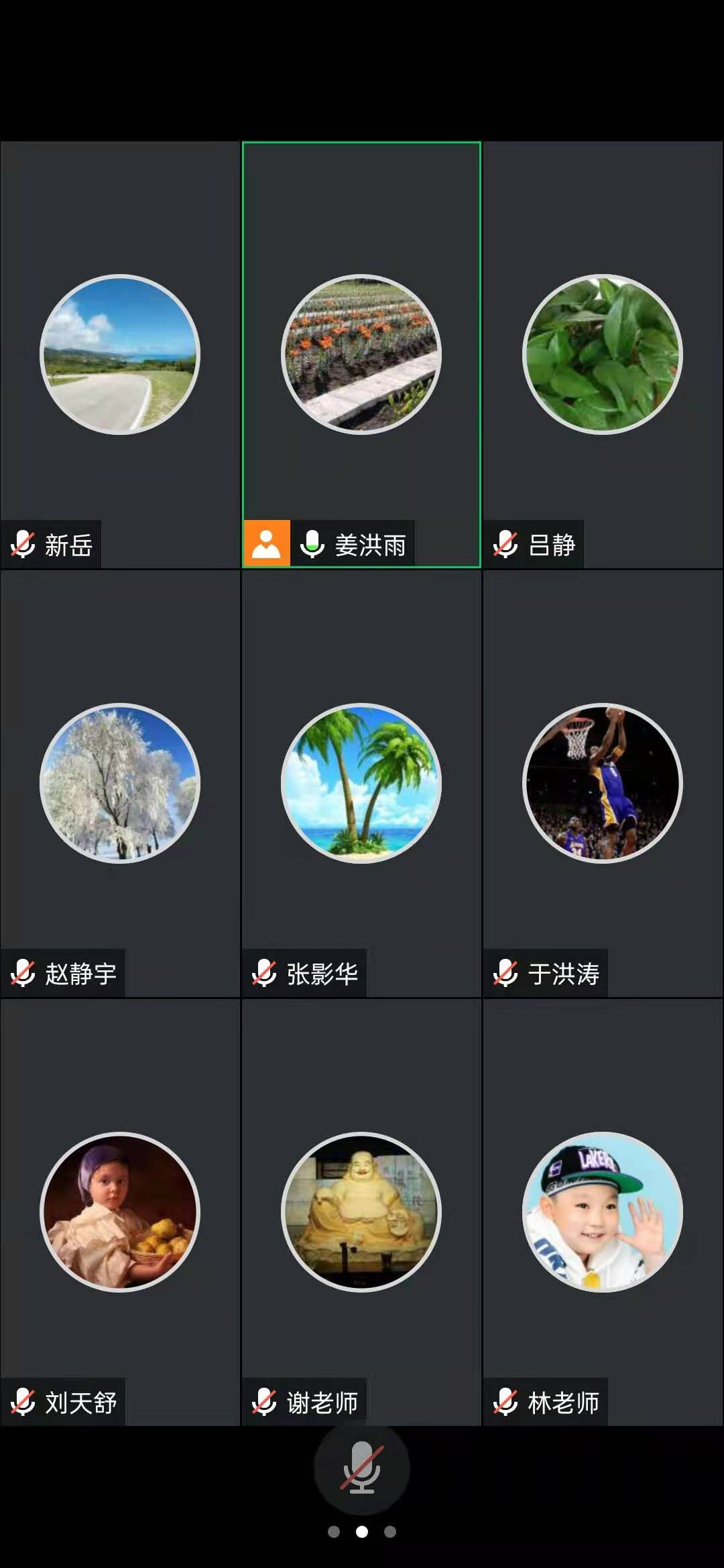The width and height of the screenshot is (724, 1568).
Task: Tap 刘天舒's participant tile
Action: click(x=120, y=1212)
